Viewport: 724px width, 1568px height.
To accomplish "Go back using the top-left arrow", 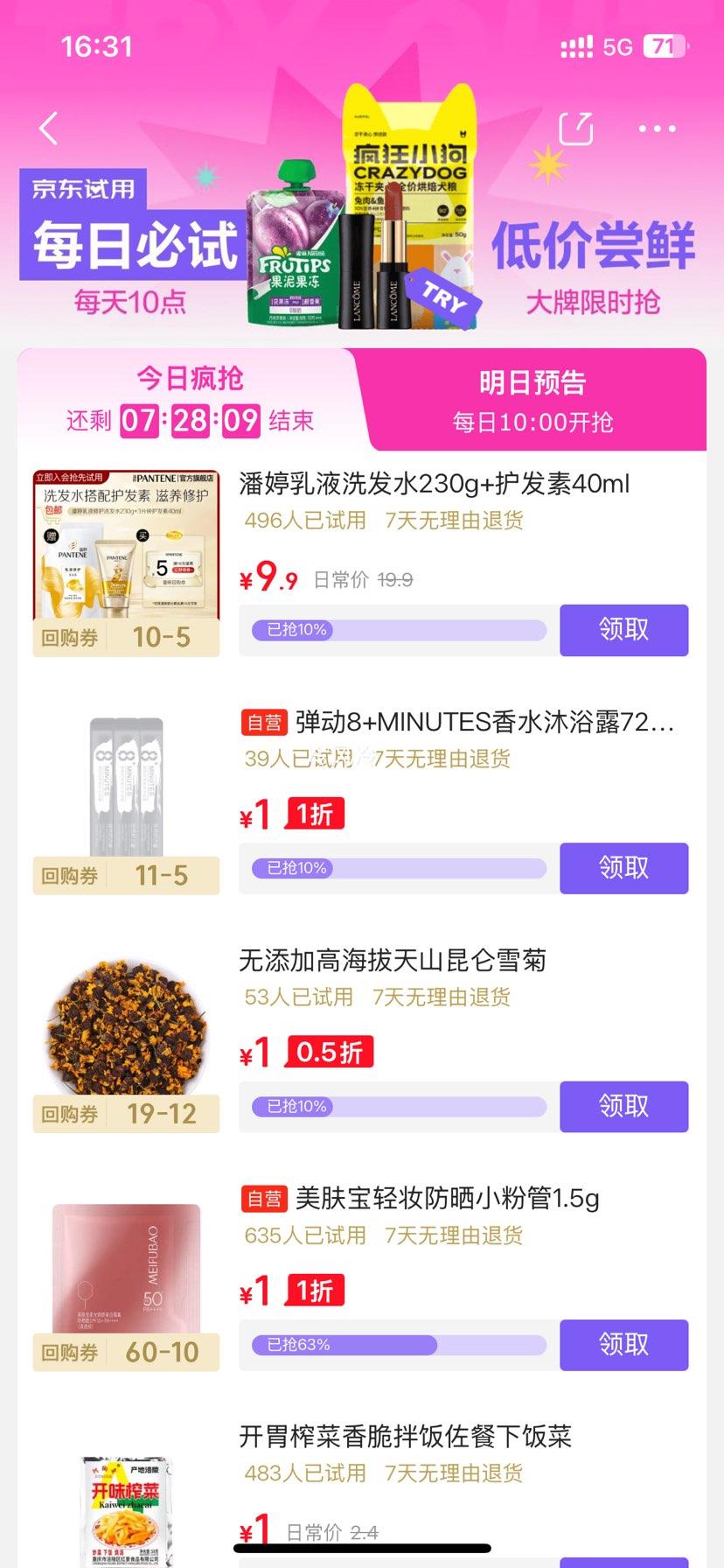I will (49, 129).
